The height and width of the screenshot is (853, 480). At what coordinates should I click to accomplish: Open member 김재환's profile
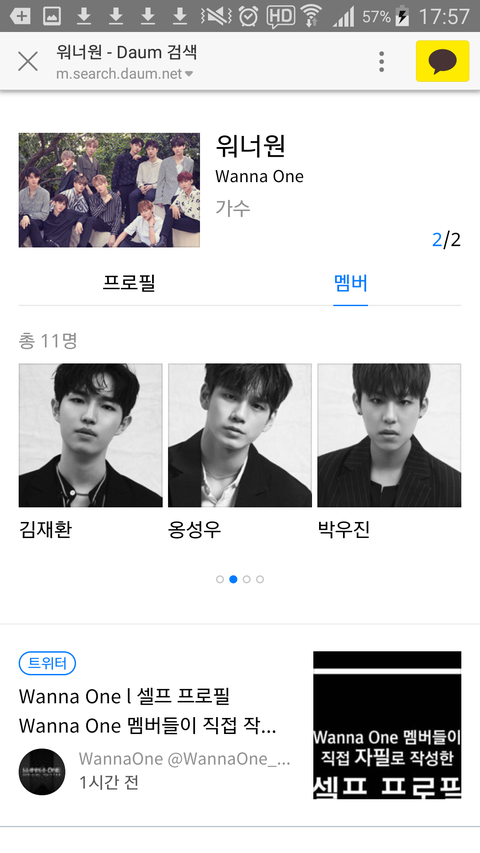pos(90,451)
